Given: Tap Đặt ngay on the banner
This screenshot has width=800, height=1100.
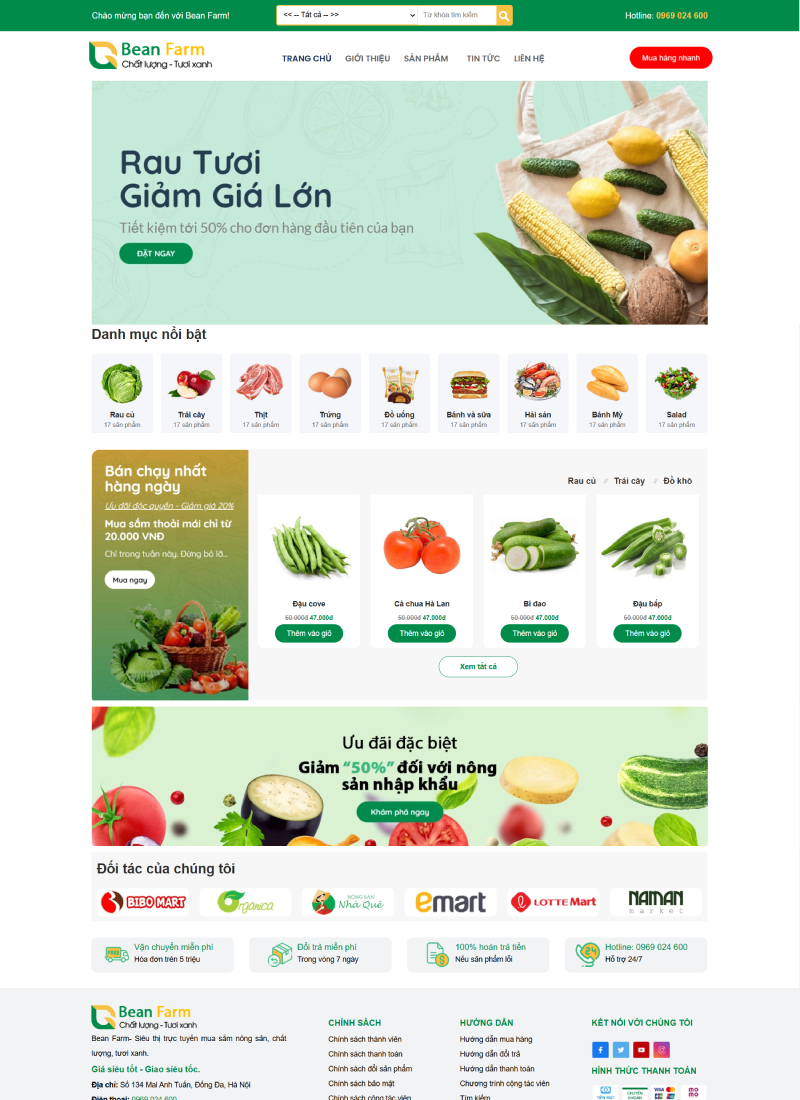Looking at the screenshot, I should [156, 253].
